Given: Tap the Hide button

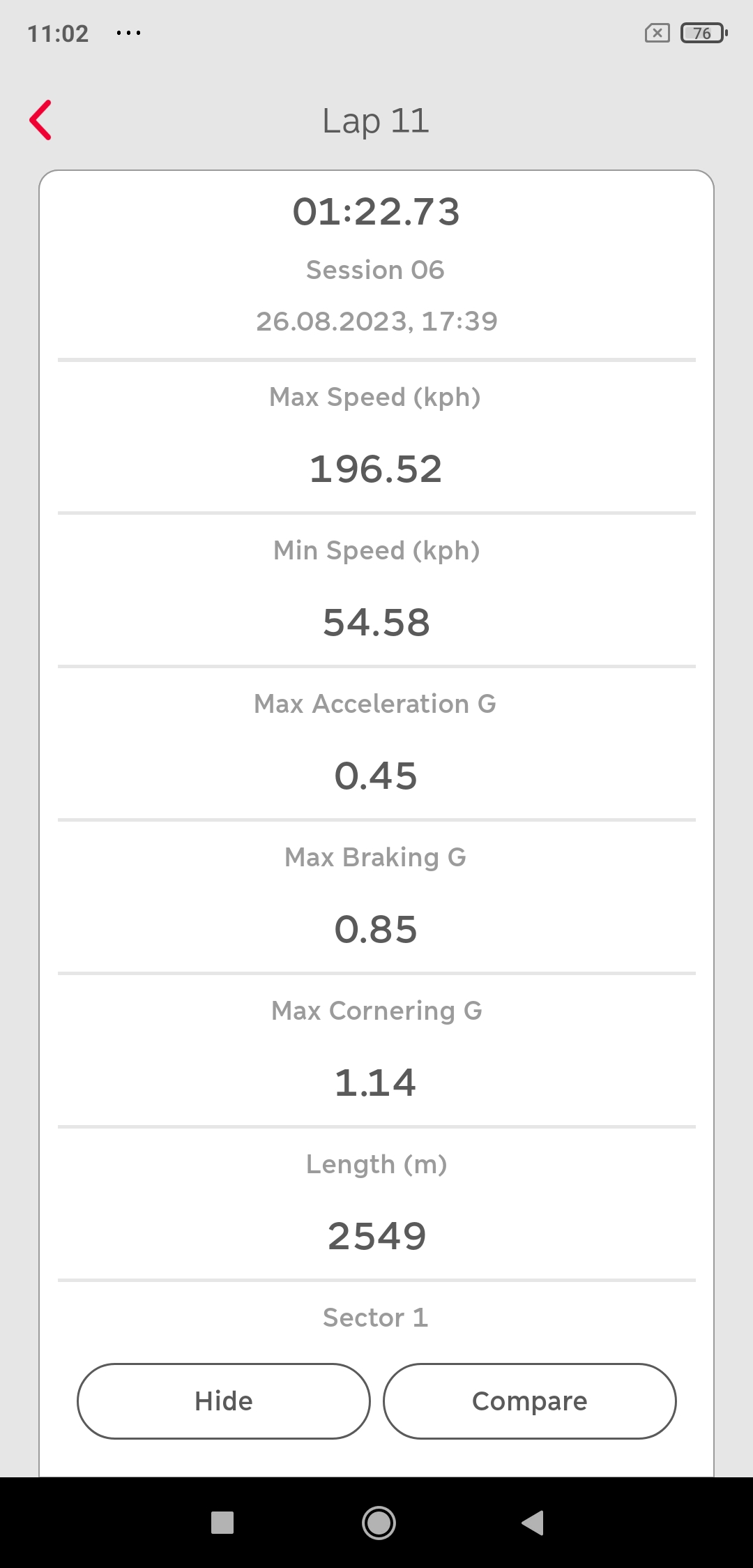Looking at the screenshot, I should [x=223, y=1401].
